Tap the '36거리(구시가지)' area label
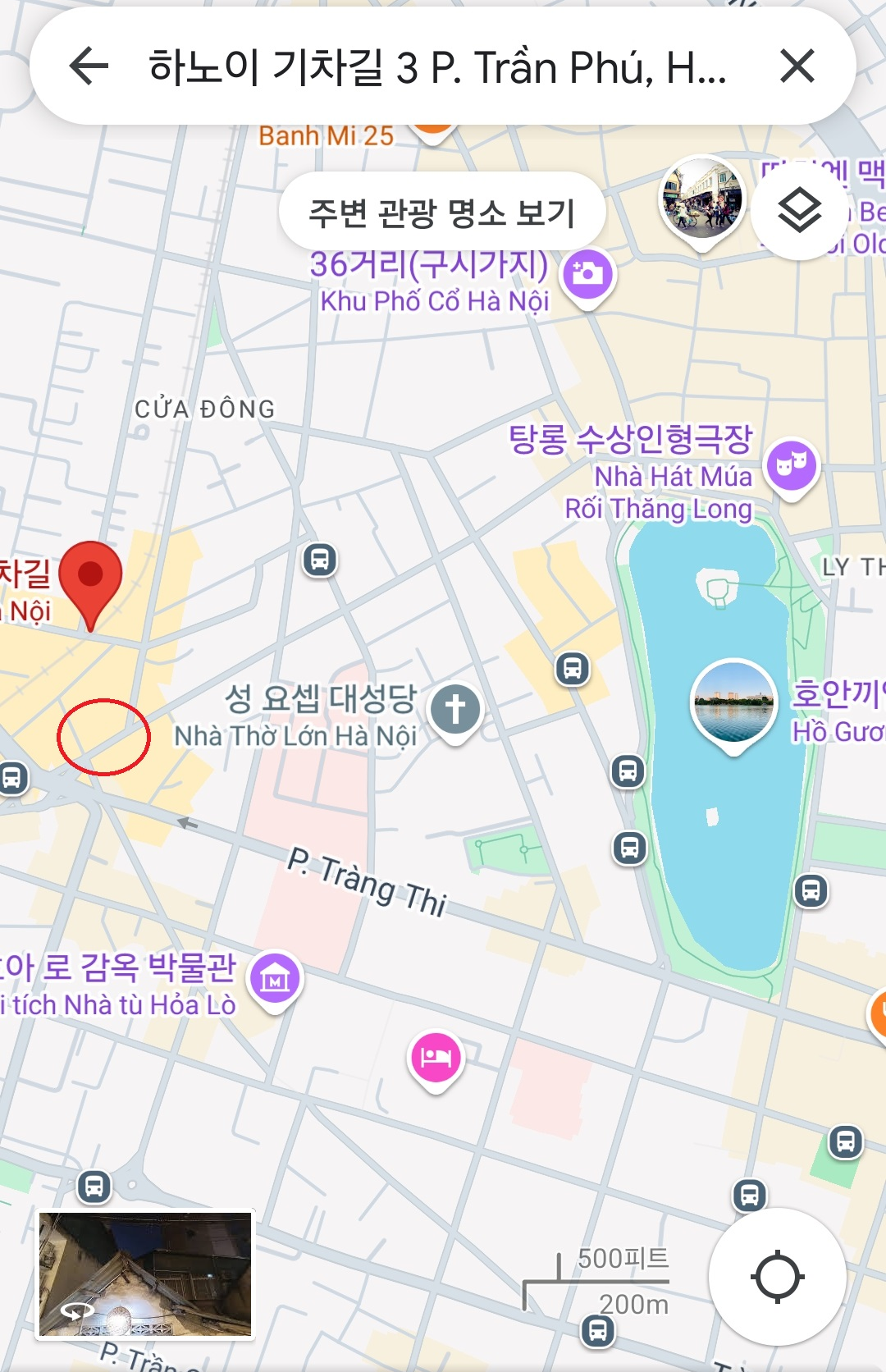The image size is (886, 1372). click(x=431, y=261)
